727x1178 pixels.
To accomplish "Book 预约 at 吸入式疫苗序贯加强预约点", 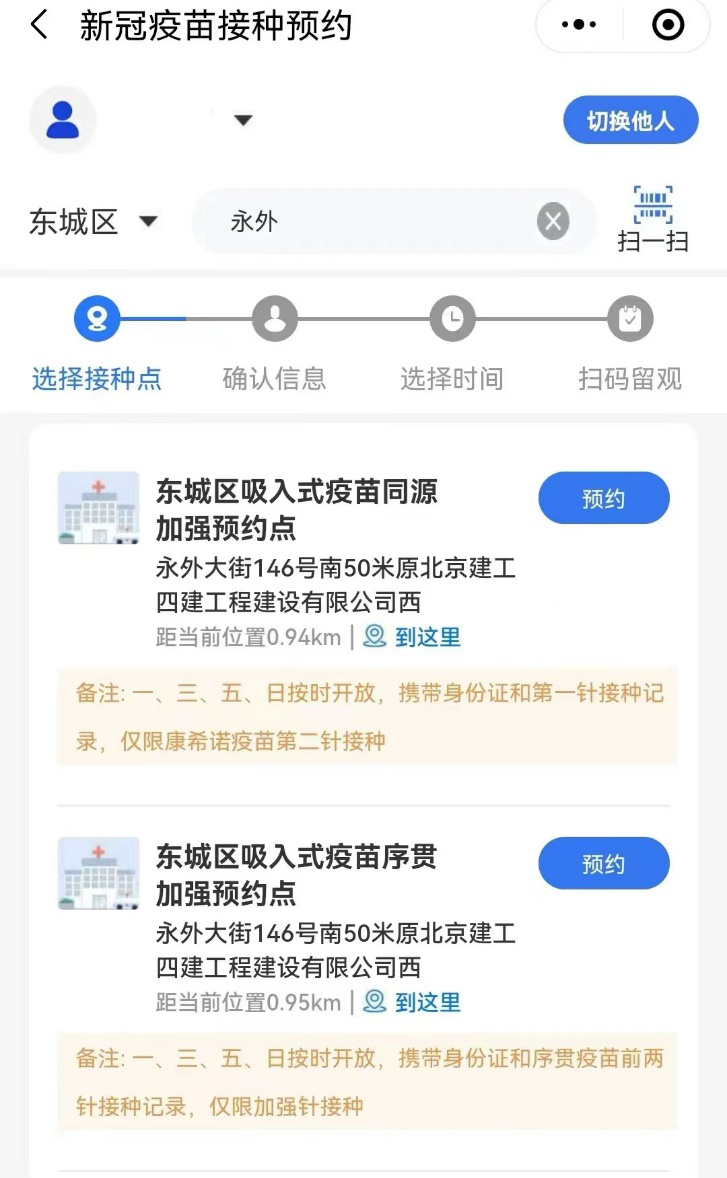I will point(603,863).
